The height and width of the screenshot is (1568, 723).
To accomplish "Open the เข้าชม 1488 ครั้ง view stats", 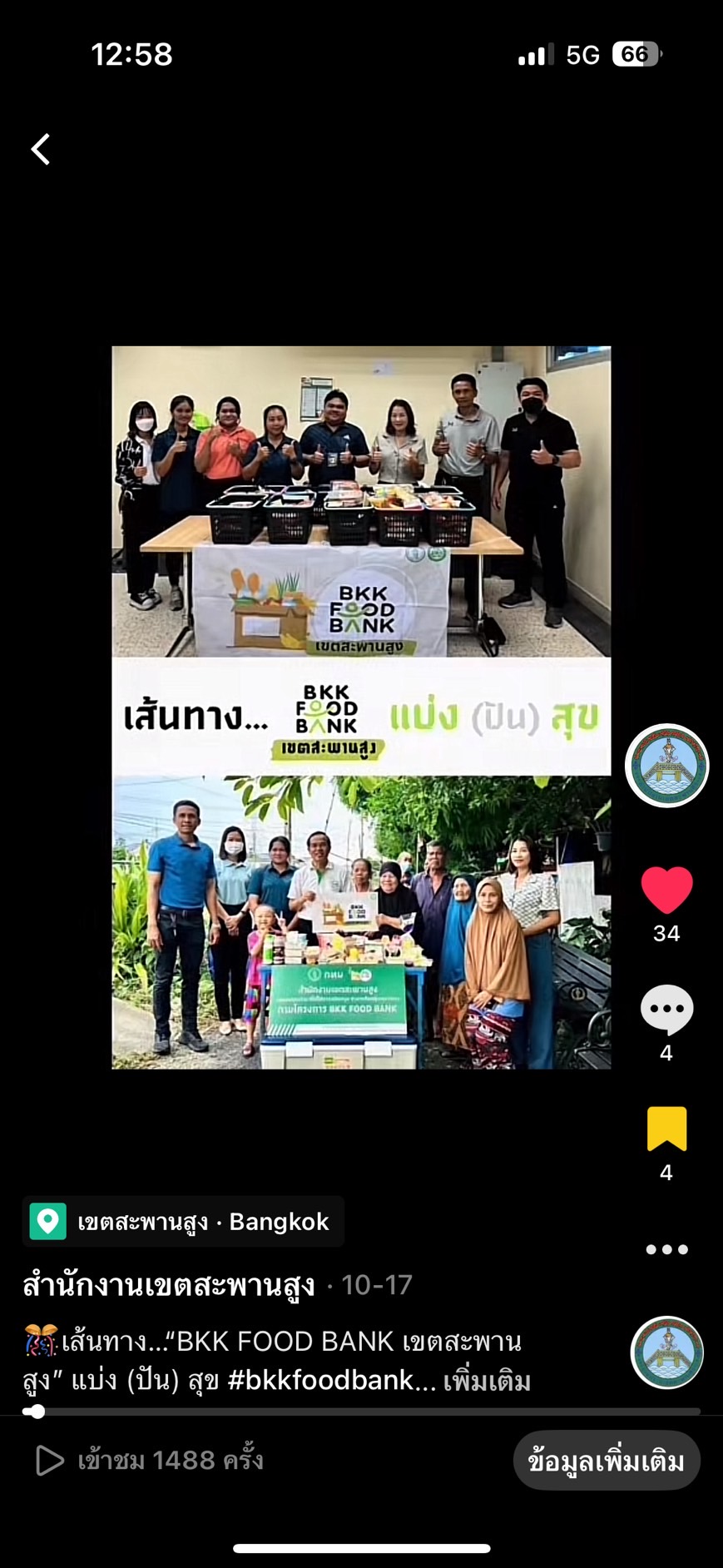I will 150,1461.
